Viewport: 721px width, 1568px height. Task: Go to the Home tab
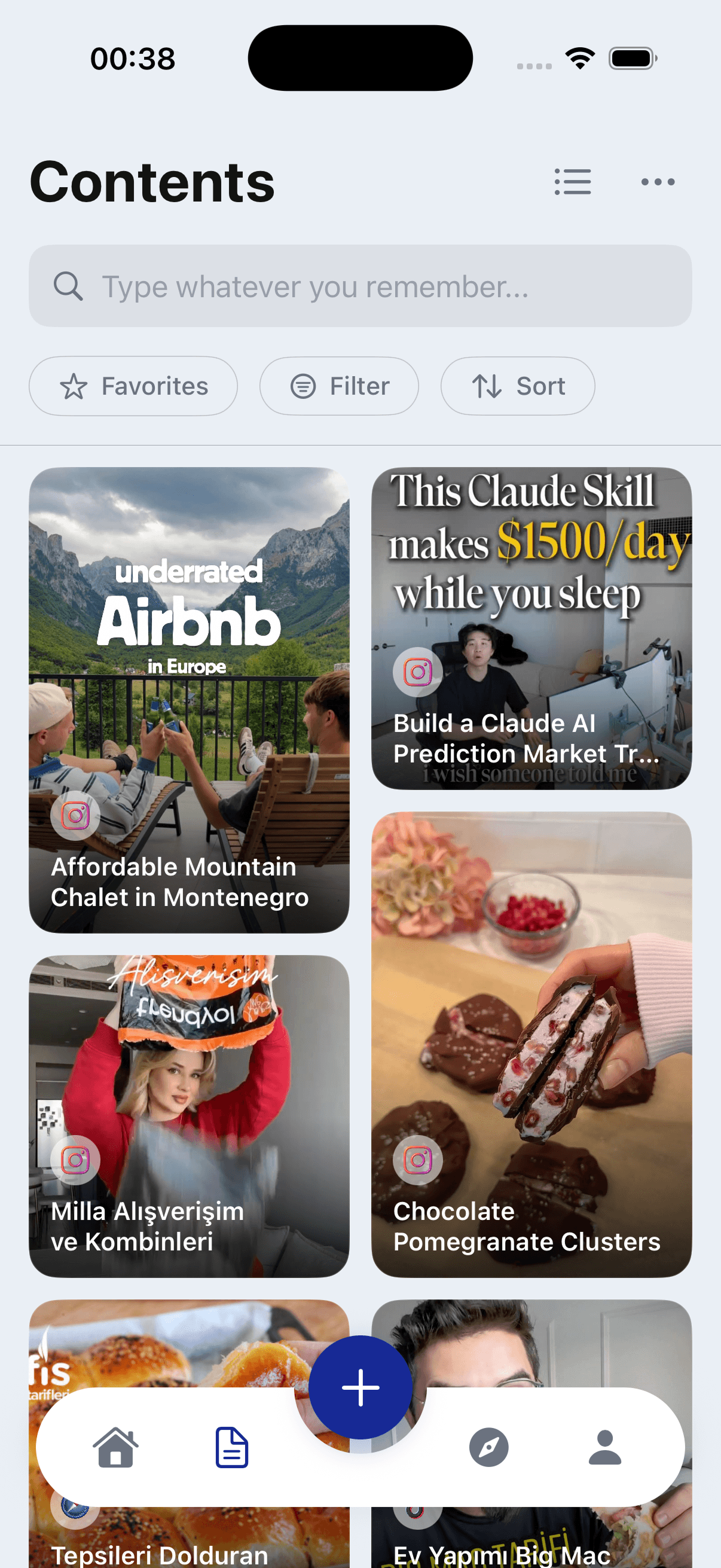tap(115, 1447)
